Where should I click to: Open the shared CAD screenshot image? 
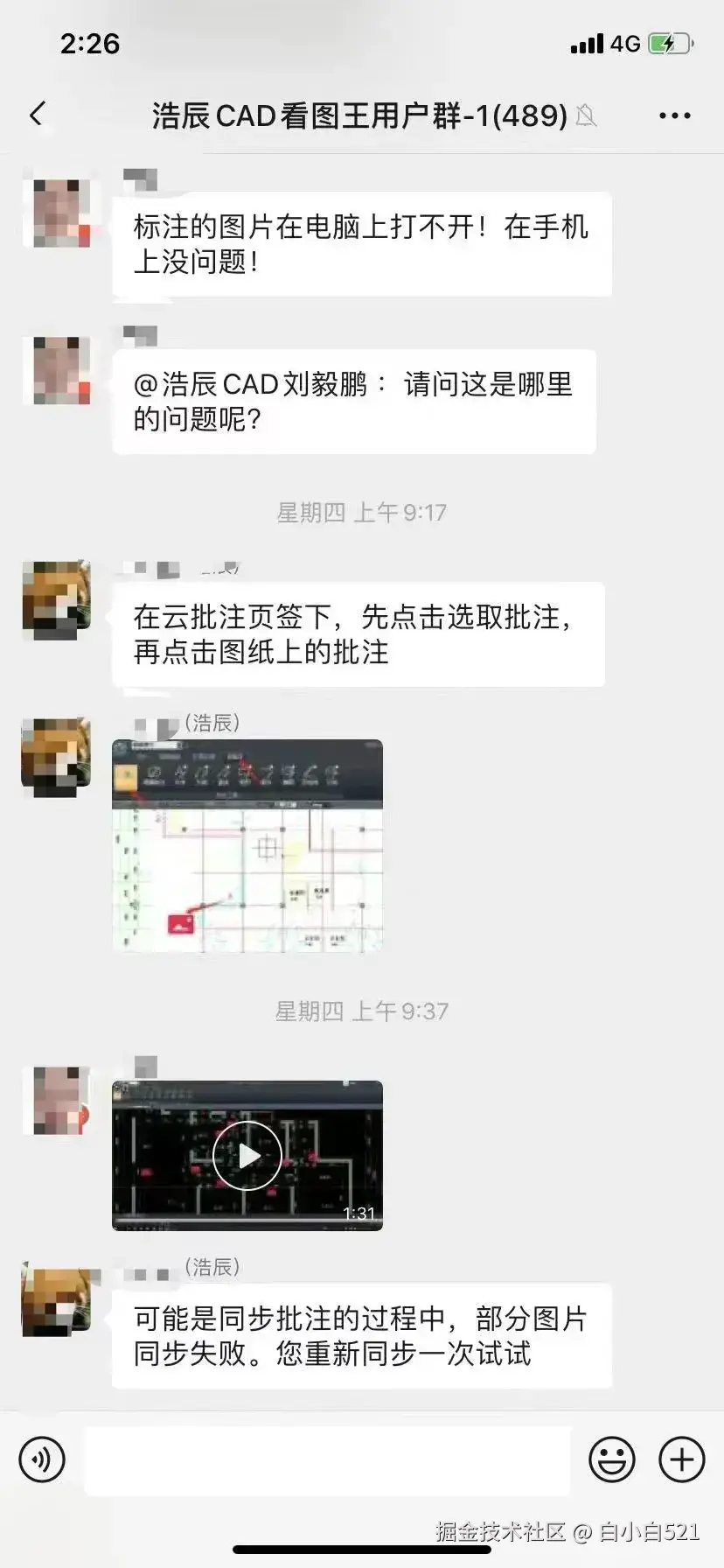(x=247, y=845)
